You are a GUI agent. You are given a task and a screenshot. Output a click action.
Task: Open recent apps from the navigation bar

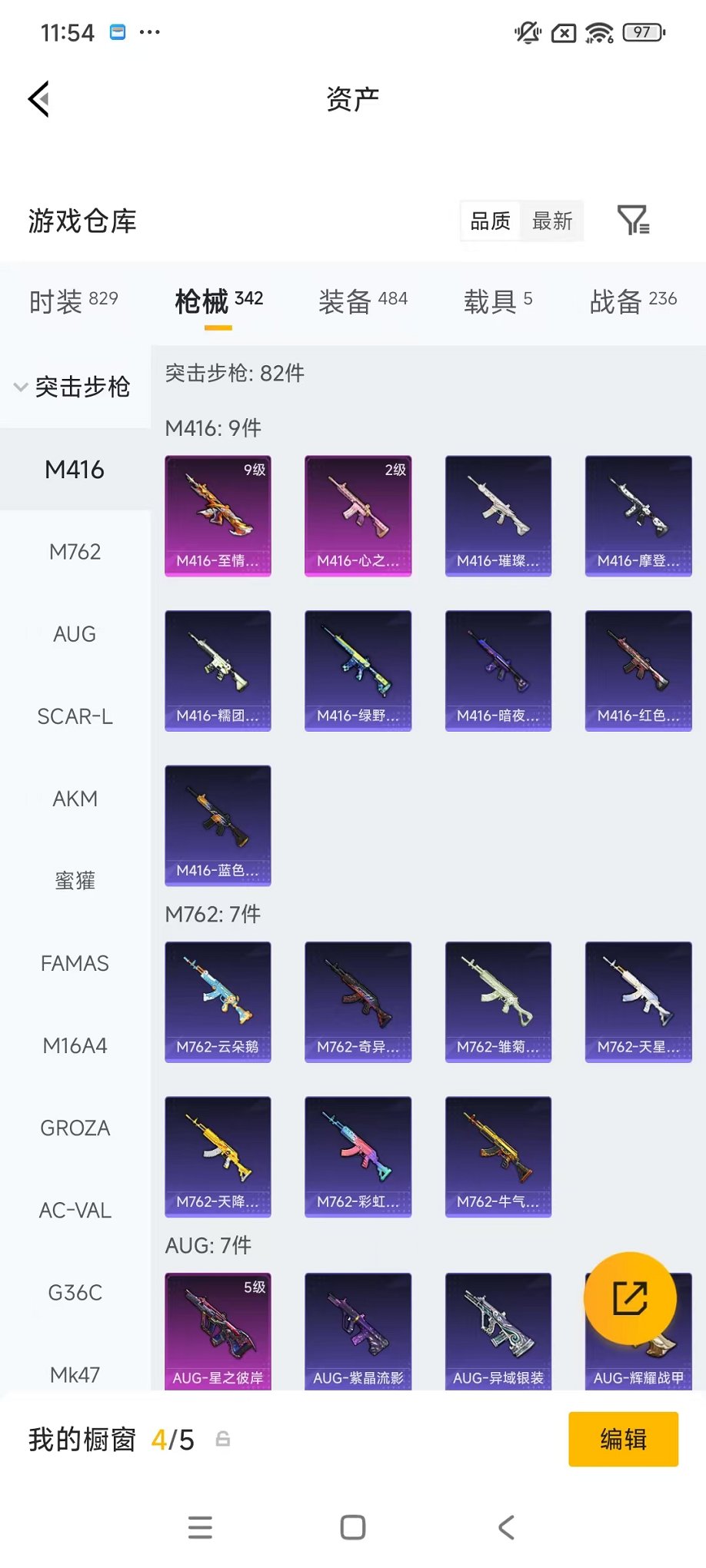point(200,1527)
